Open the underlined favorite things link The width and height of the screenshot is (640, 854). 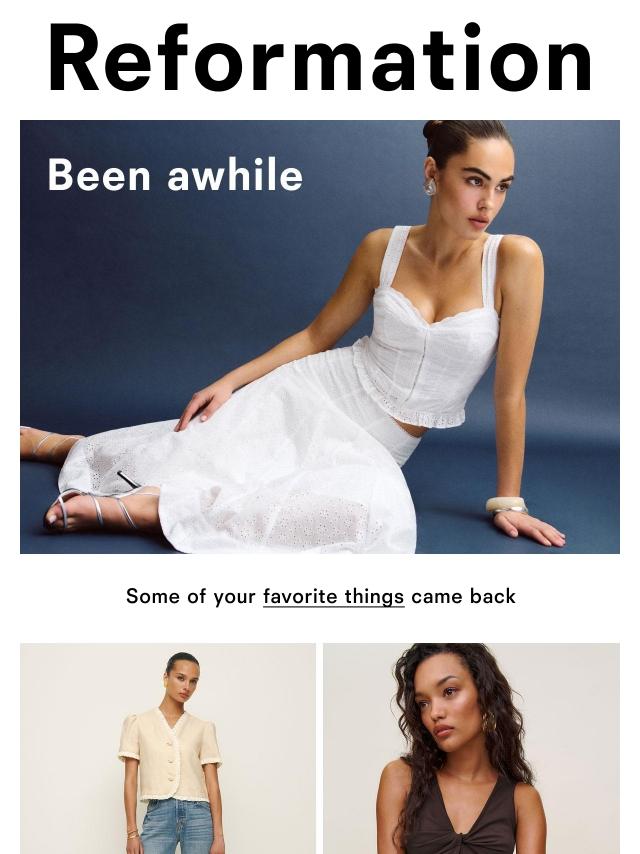pos(333,597)
